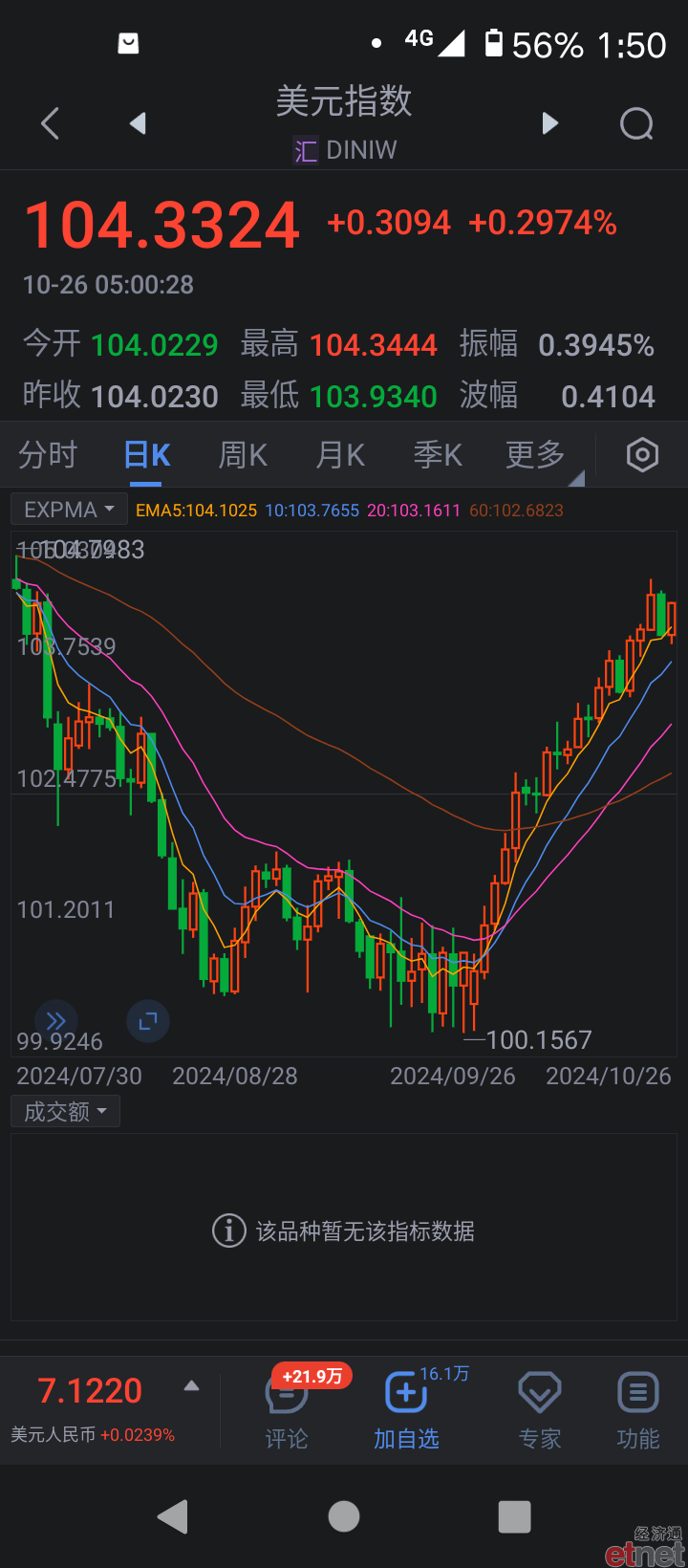Tap the double-arrow chart scroll button
This screenshot has height=1568, width=688.
pyautogui.click(x=56, y=1021)
